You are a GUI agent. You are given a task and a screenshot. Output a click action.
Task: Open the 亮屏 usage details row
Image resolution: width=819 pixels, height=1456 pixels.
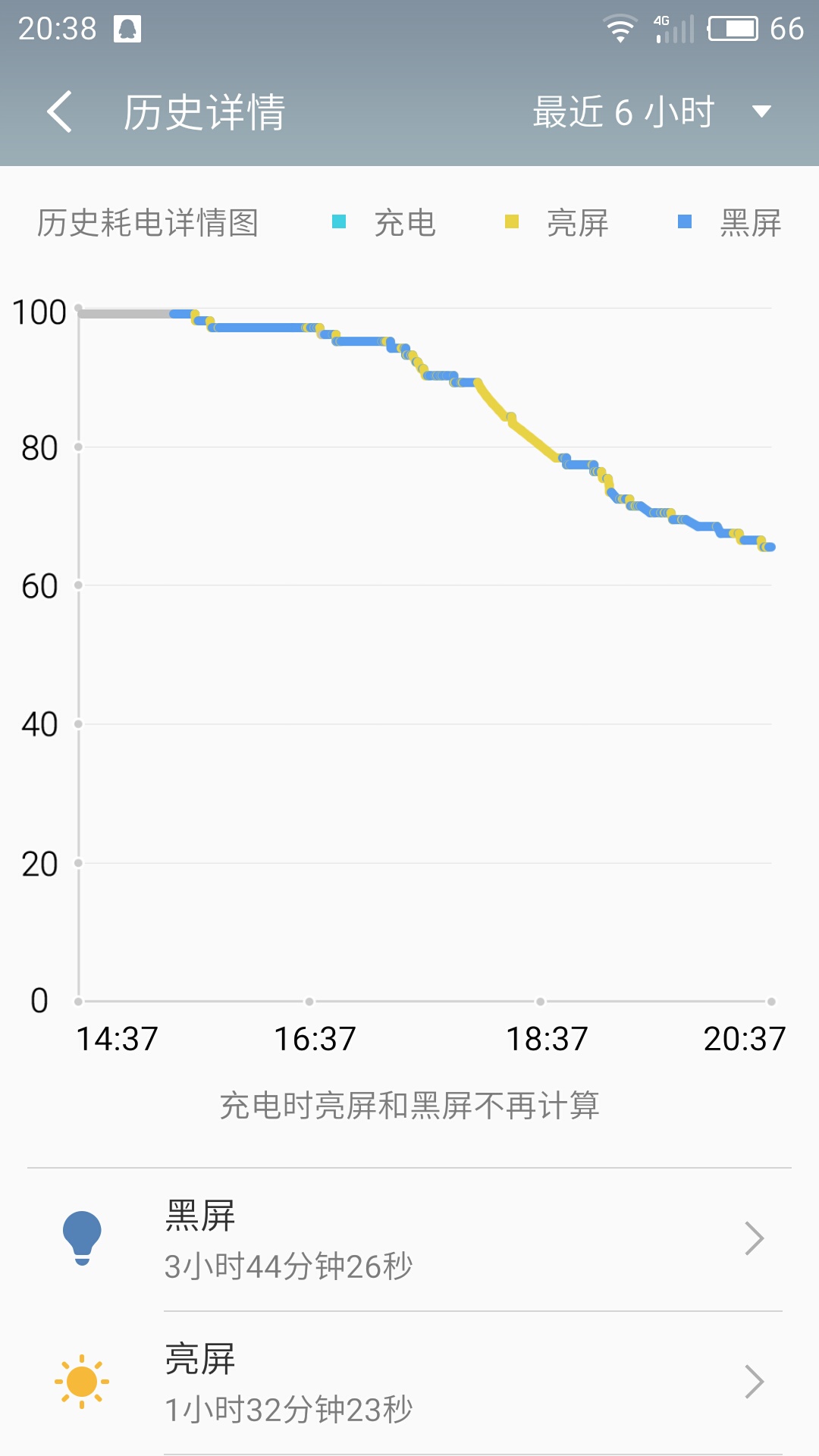409,1382
